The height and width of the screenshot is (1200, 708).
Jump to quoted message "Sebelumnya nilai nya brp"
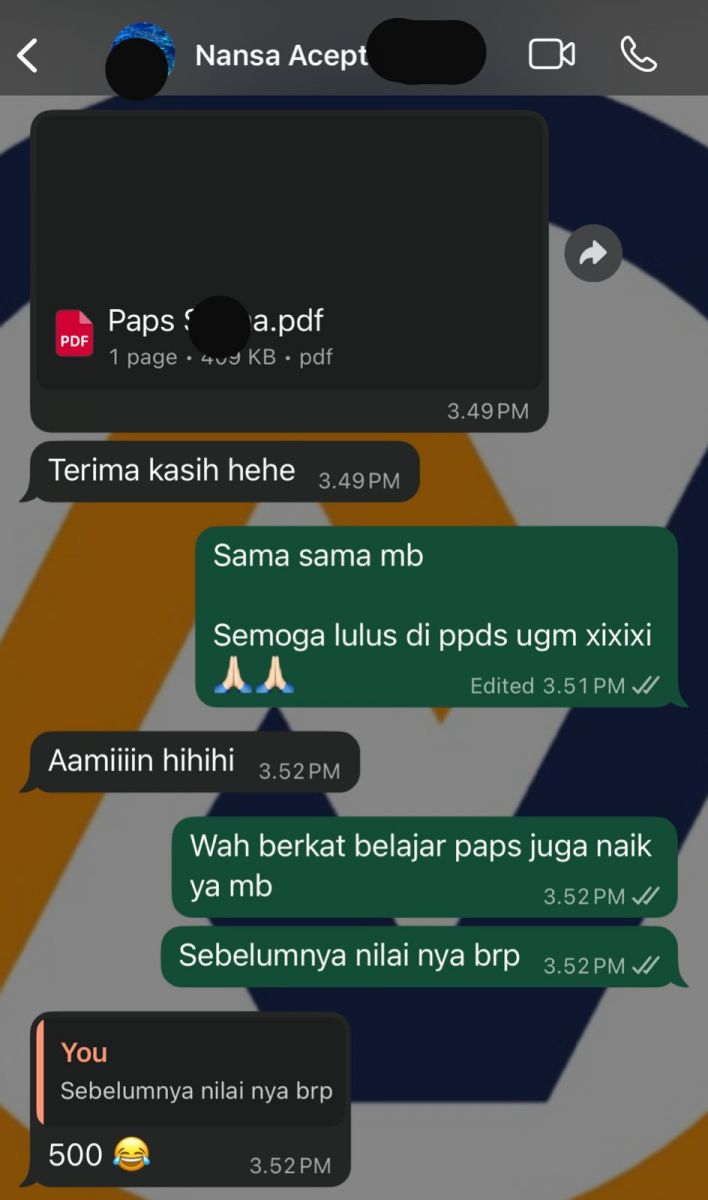click(190, 1071)
